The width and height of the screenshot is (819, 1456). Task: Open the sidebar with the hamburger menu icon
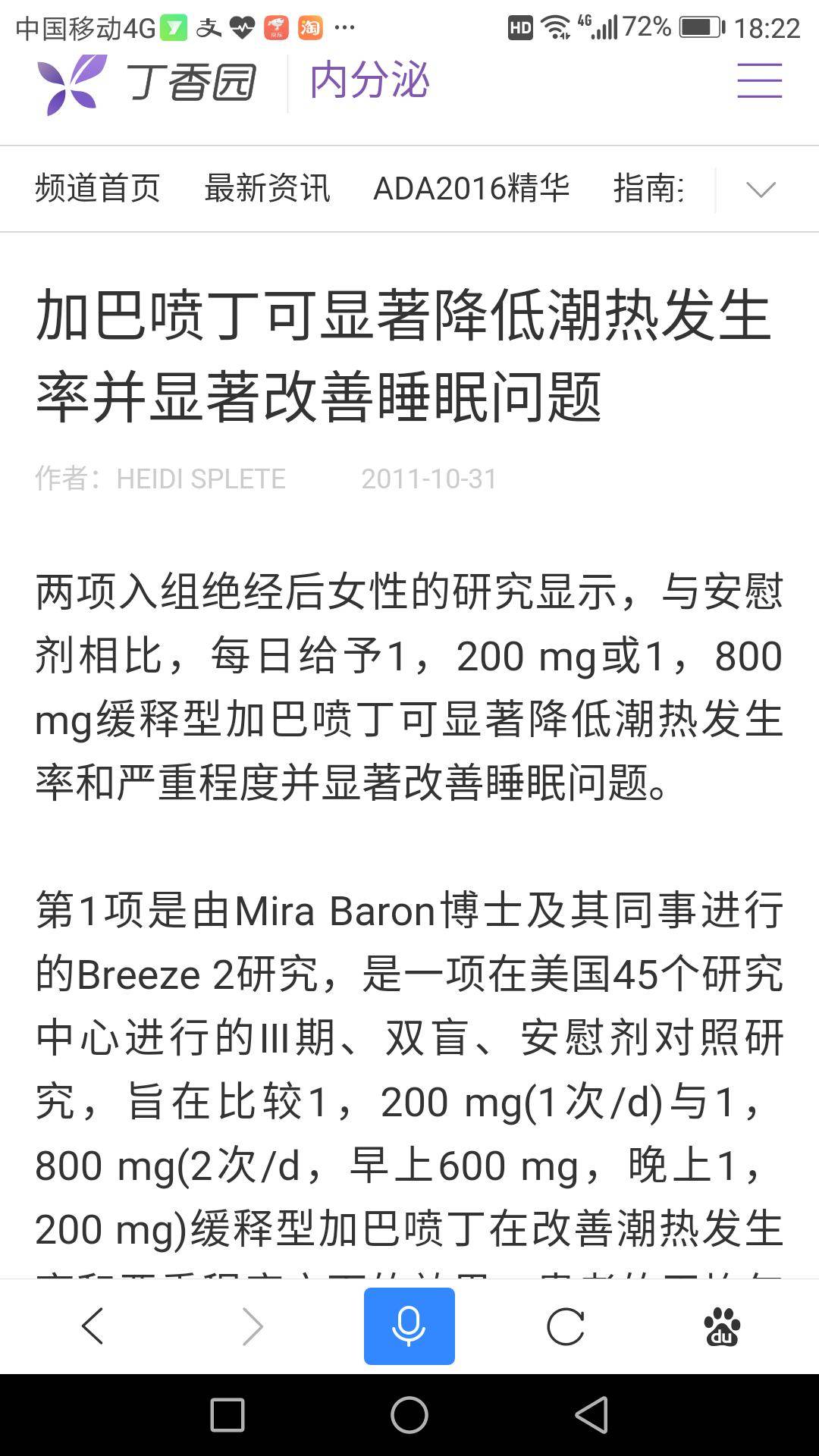(x=758, y=80)
